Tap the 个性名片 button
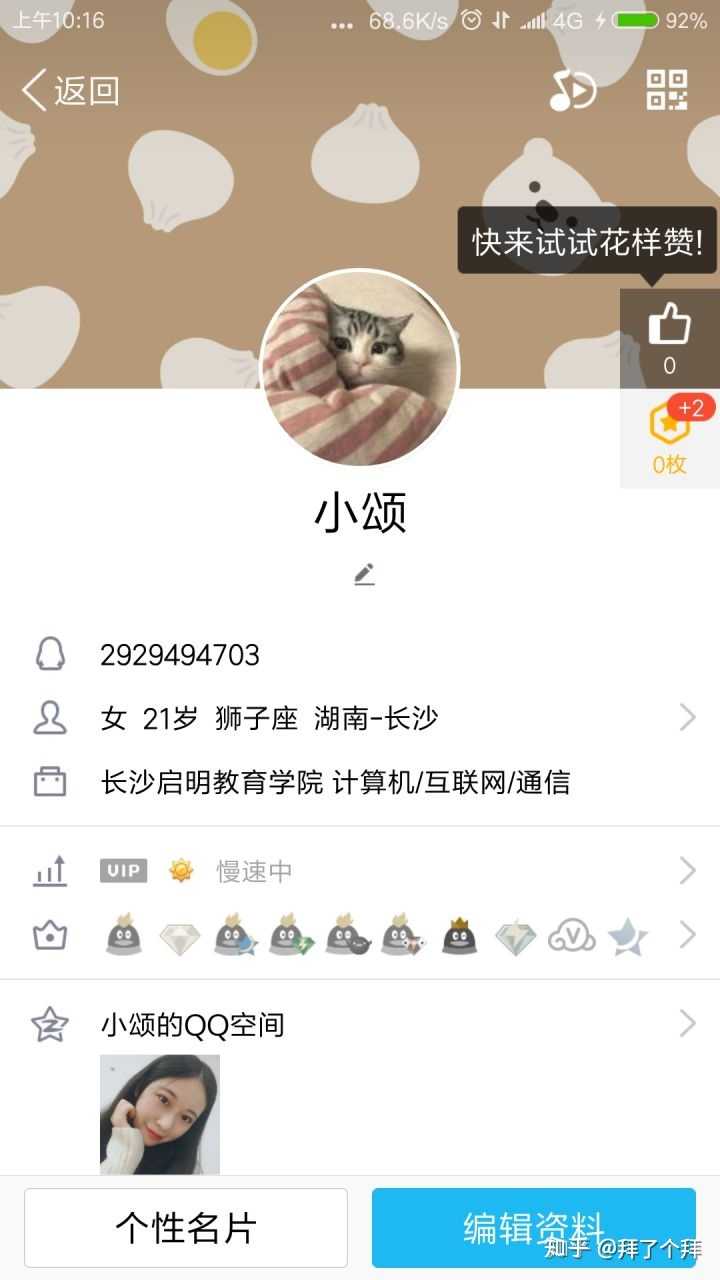The image size is (720, 1280). tap(186, 1227)
